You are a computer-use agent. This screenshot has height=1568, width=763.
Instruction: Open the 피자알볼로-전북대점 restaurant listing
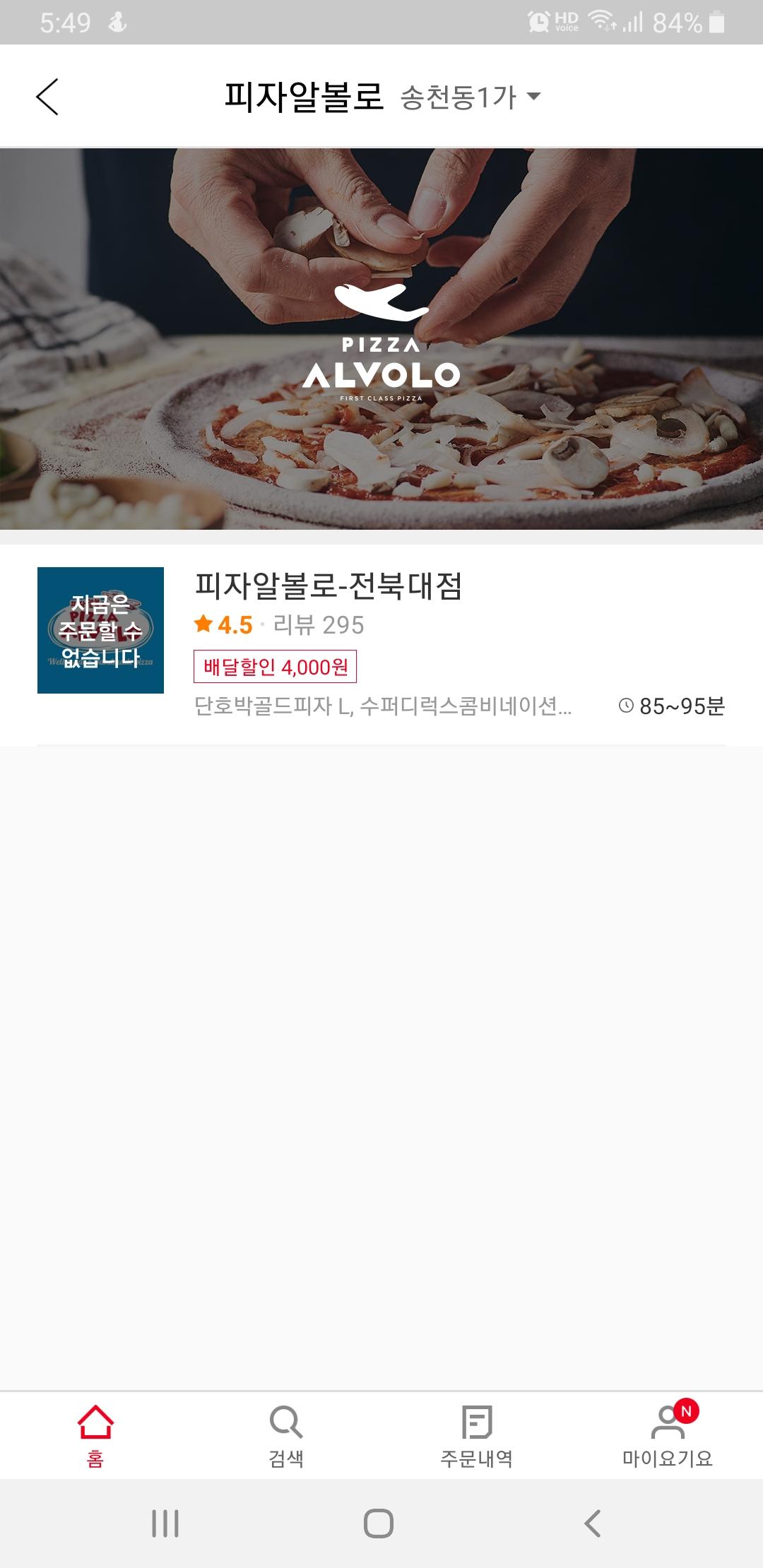[x=381, y=643]
